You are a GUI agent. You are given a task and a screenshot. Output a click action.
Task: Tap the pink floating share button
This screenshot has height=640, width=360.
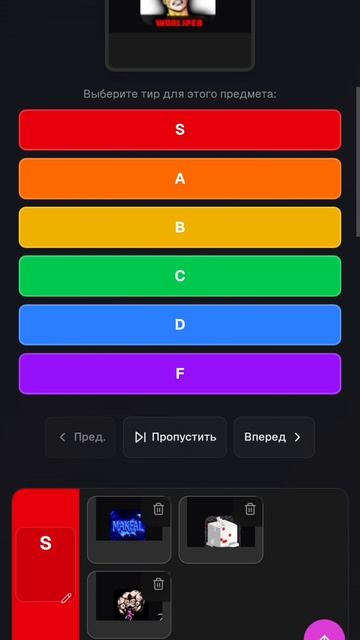(x=324, y=632)
